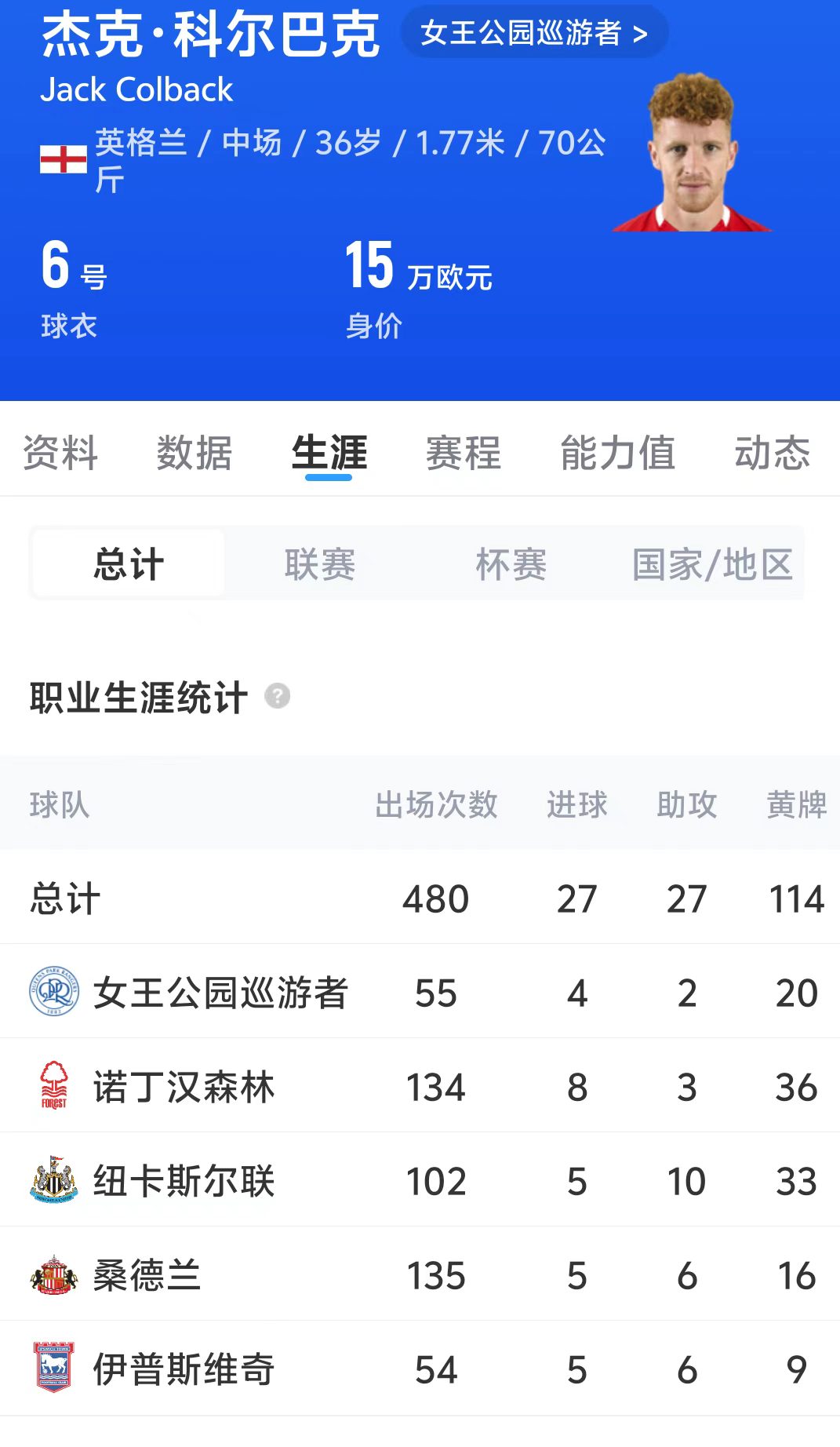The width and height of the screenshot is (840, 1447).
Task: Show 国家/地区 career stats
Action: 712,564
